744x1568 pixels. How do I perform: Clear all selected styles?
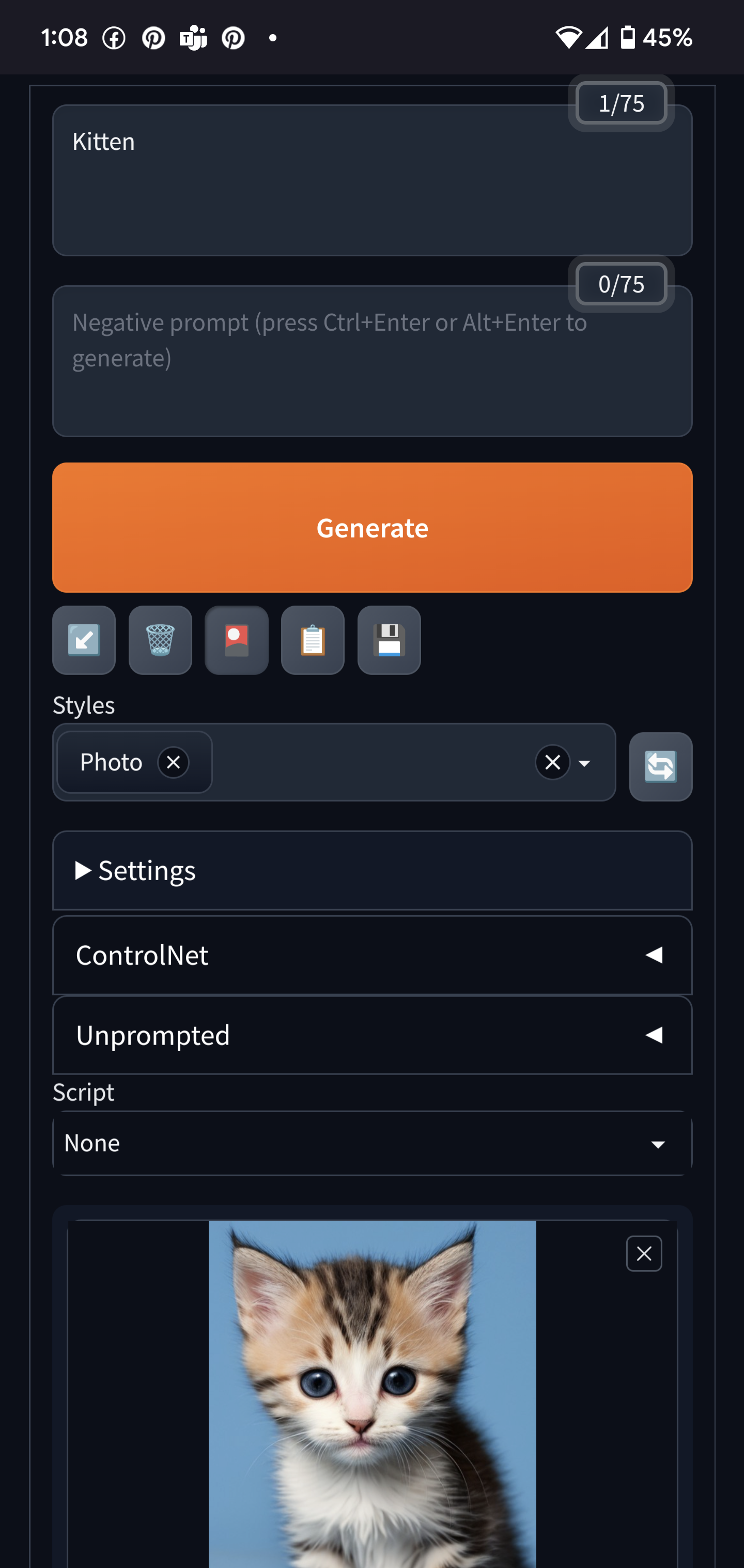tap(552, 762)
